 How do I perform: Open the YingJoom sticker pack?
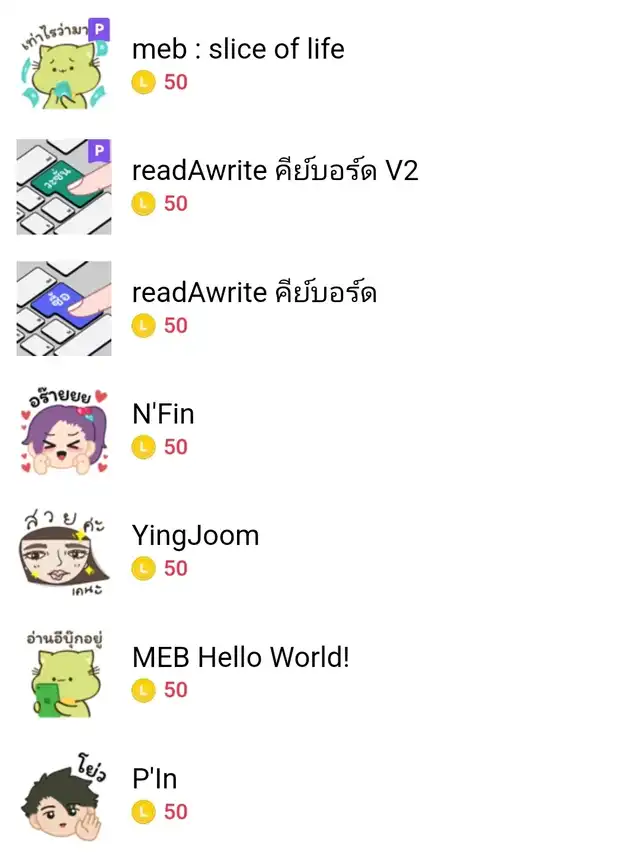click(x=195, y=536)
